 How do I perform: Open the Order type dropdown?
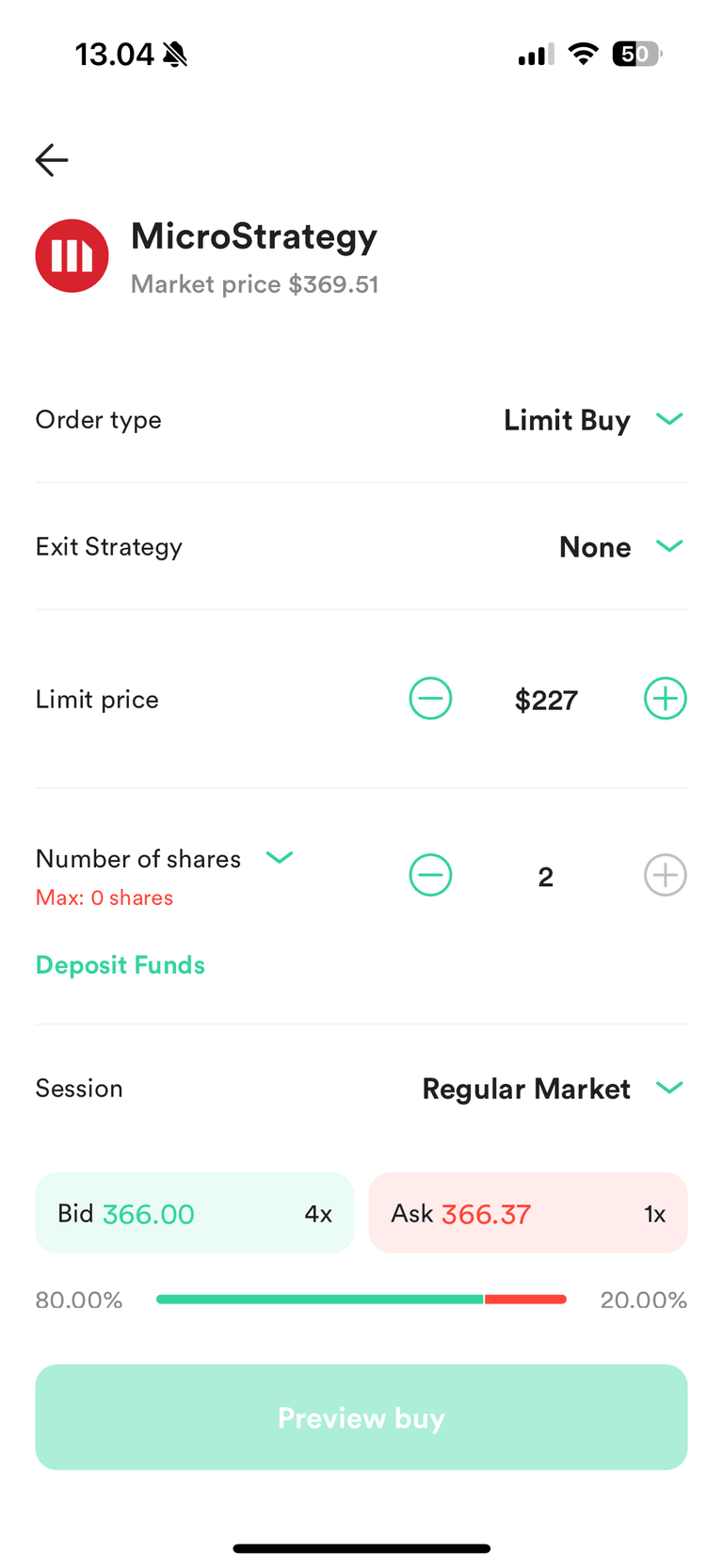592,420
